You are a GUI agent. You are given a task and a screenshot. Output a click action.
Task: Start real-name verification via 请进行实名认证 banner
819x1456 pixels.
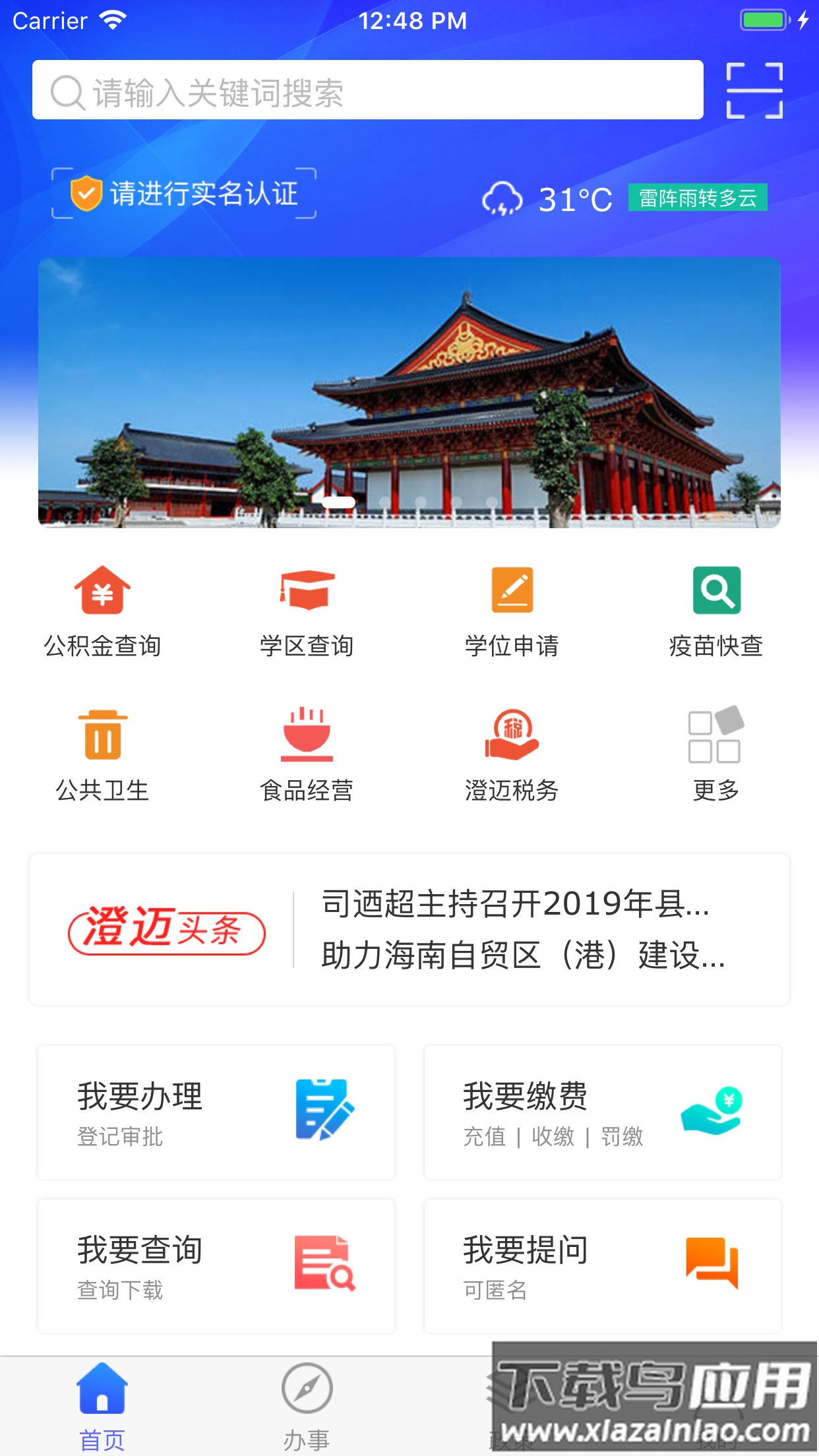click(187, 192)
